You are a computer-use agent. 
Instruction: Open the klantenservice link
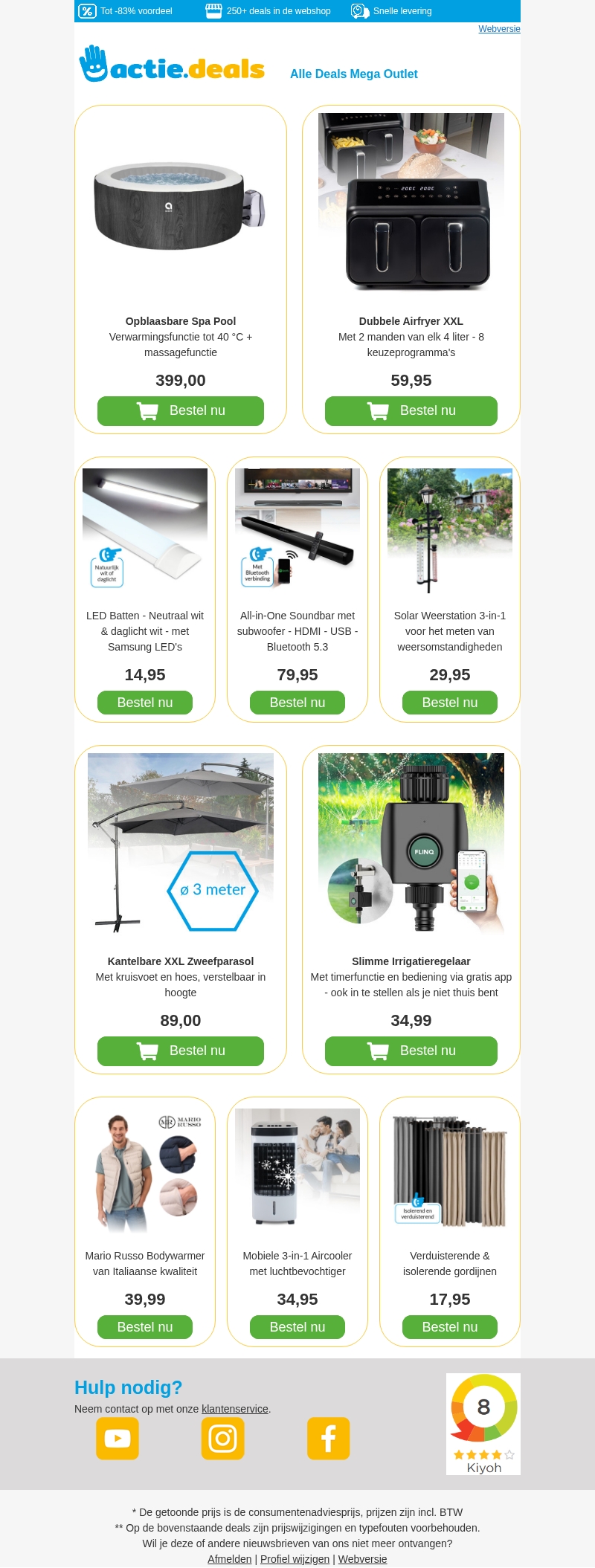[234, 1409]
